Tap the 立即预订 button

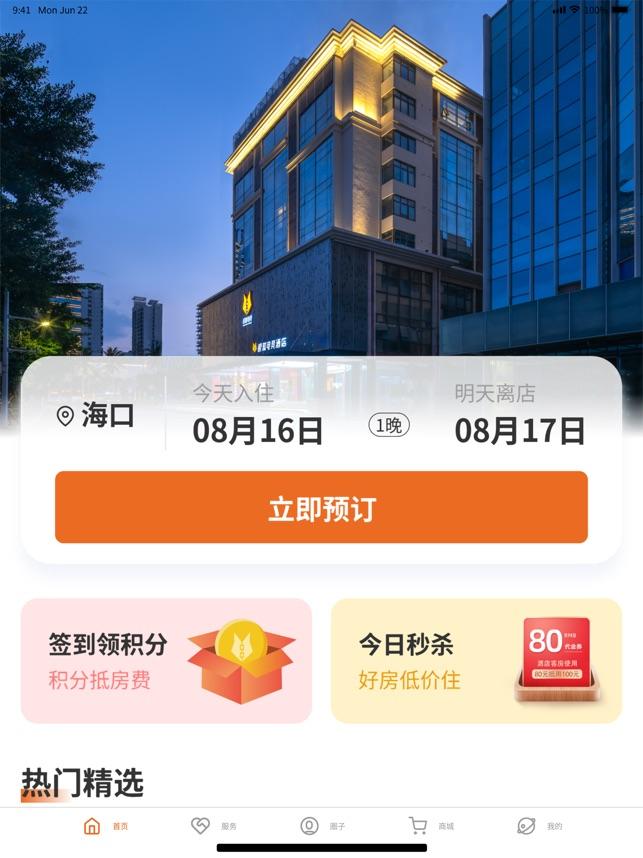pyautogui.click(x=321, y=508)
